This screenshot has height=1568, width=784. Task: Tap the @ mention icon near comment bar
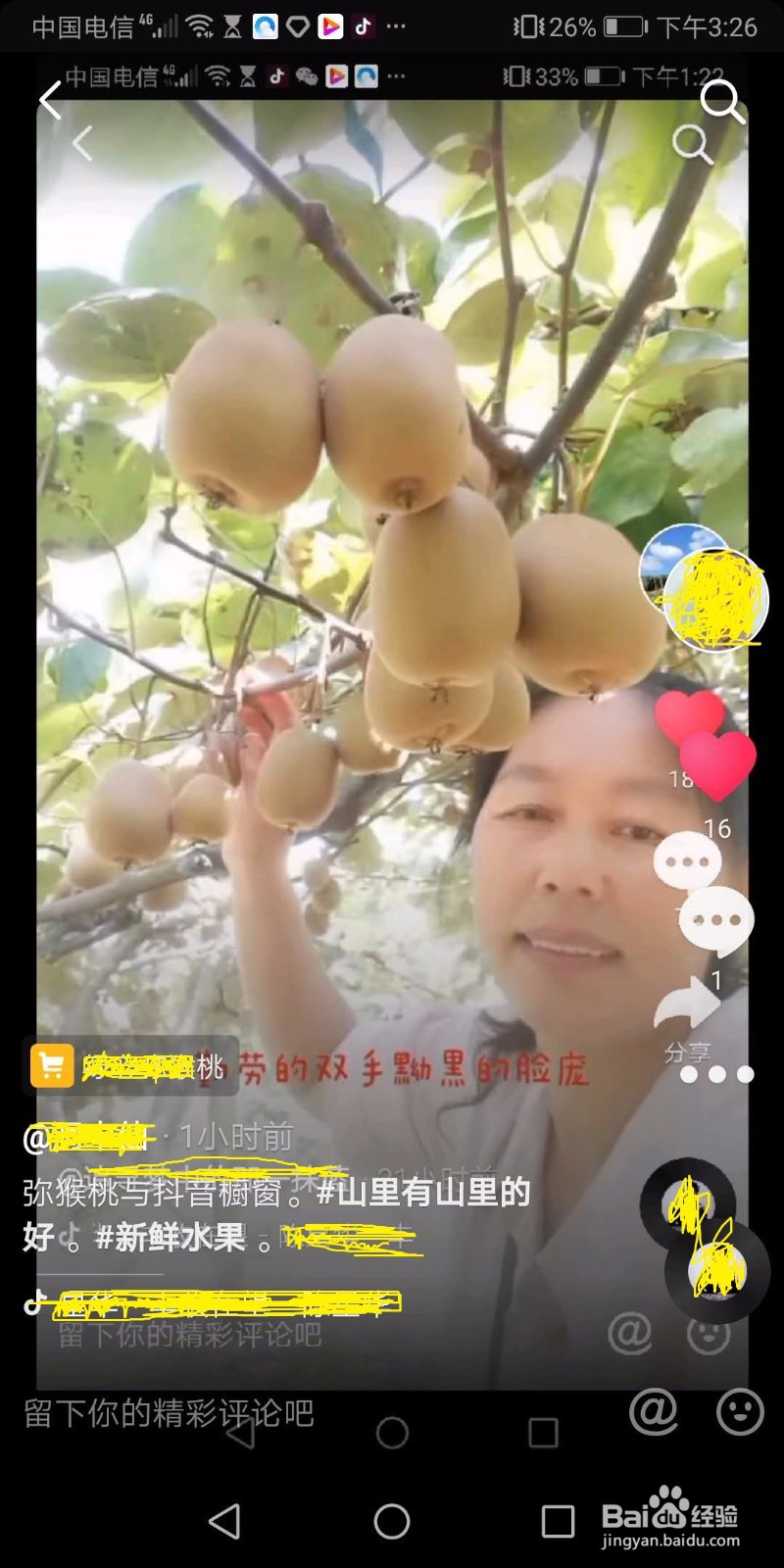[652, 1412]
